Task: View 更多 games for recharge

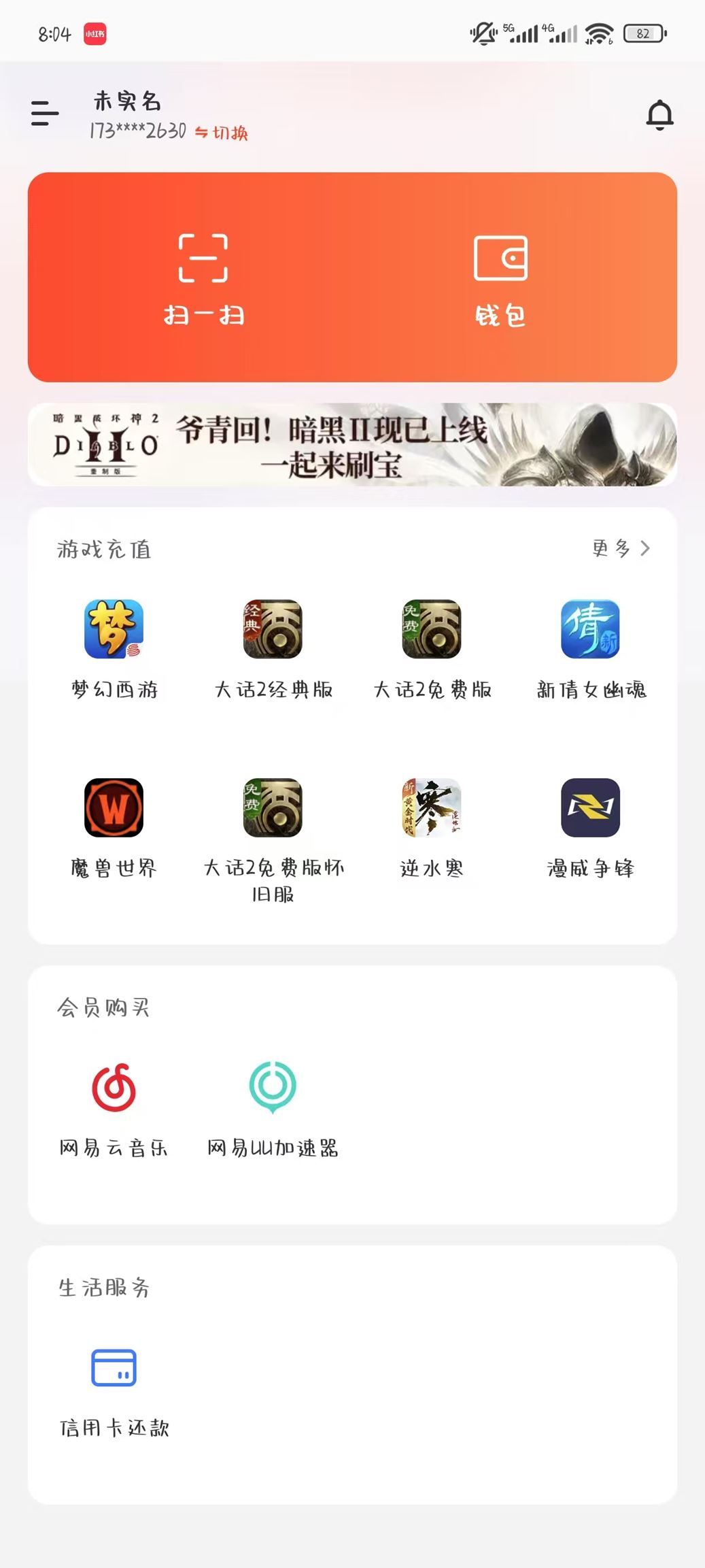Action: pyautogui.click(x=621, y=548)
